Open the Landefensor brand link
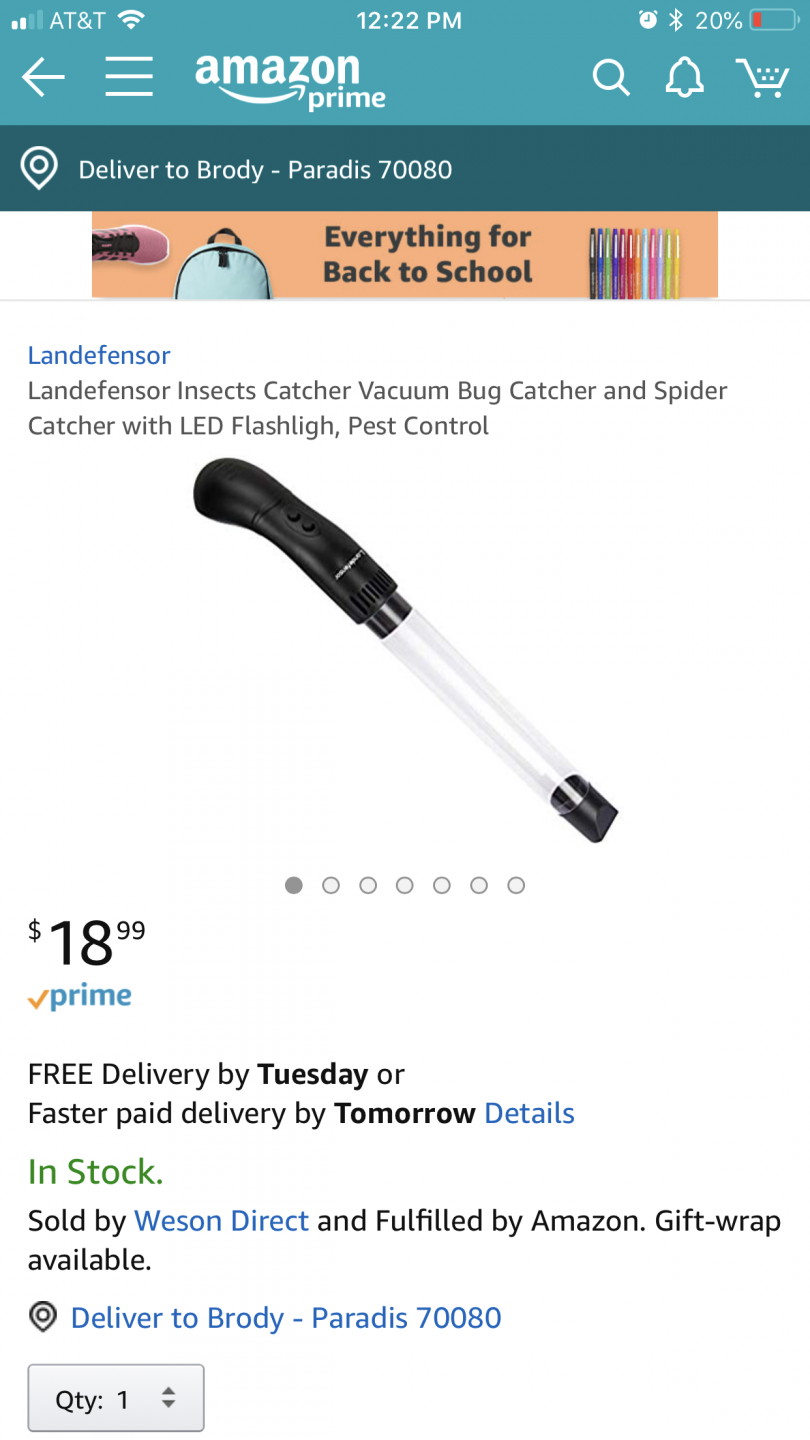 [x=99, y=355]
